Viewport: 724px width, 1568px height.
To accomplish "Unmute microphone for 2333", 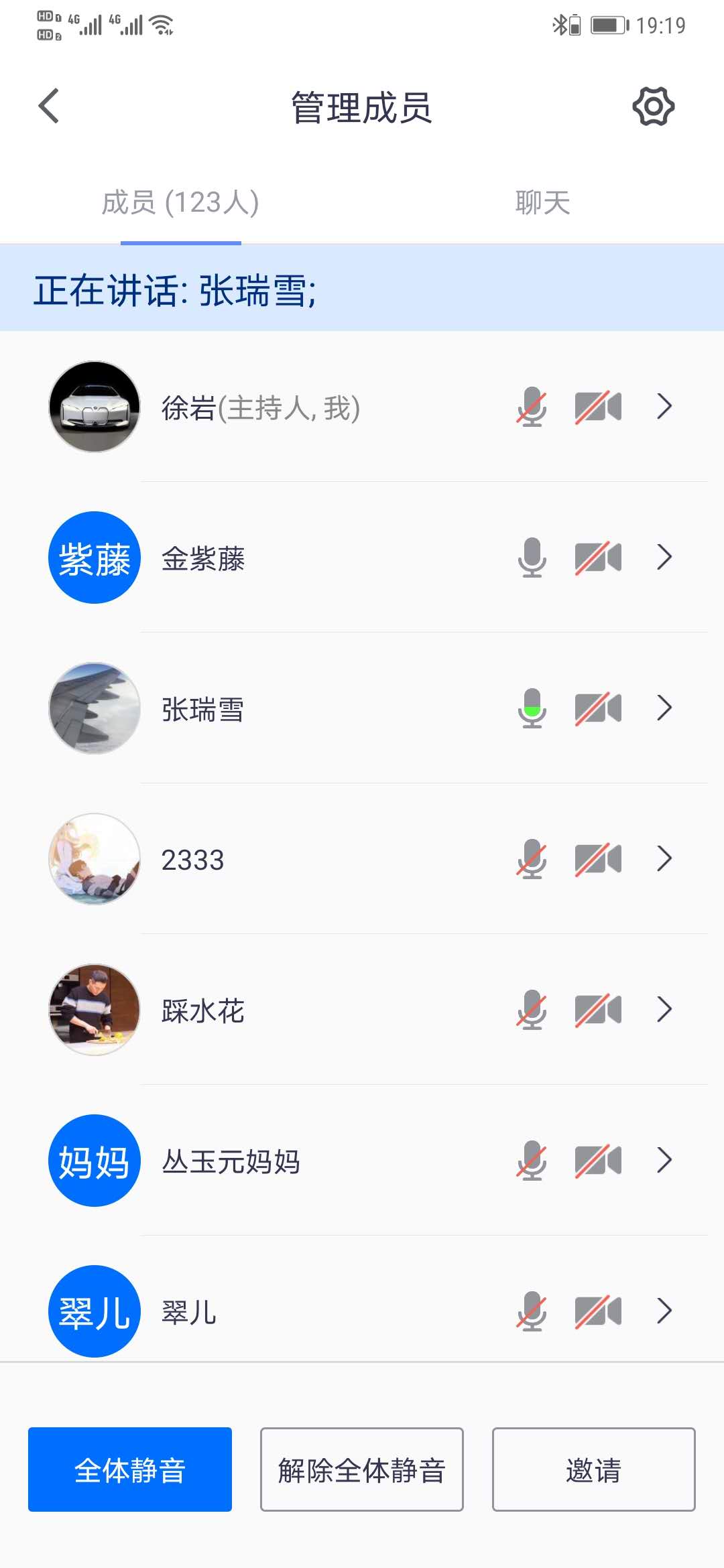I will click(x=532, y=859).
